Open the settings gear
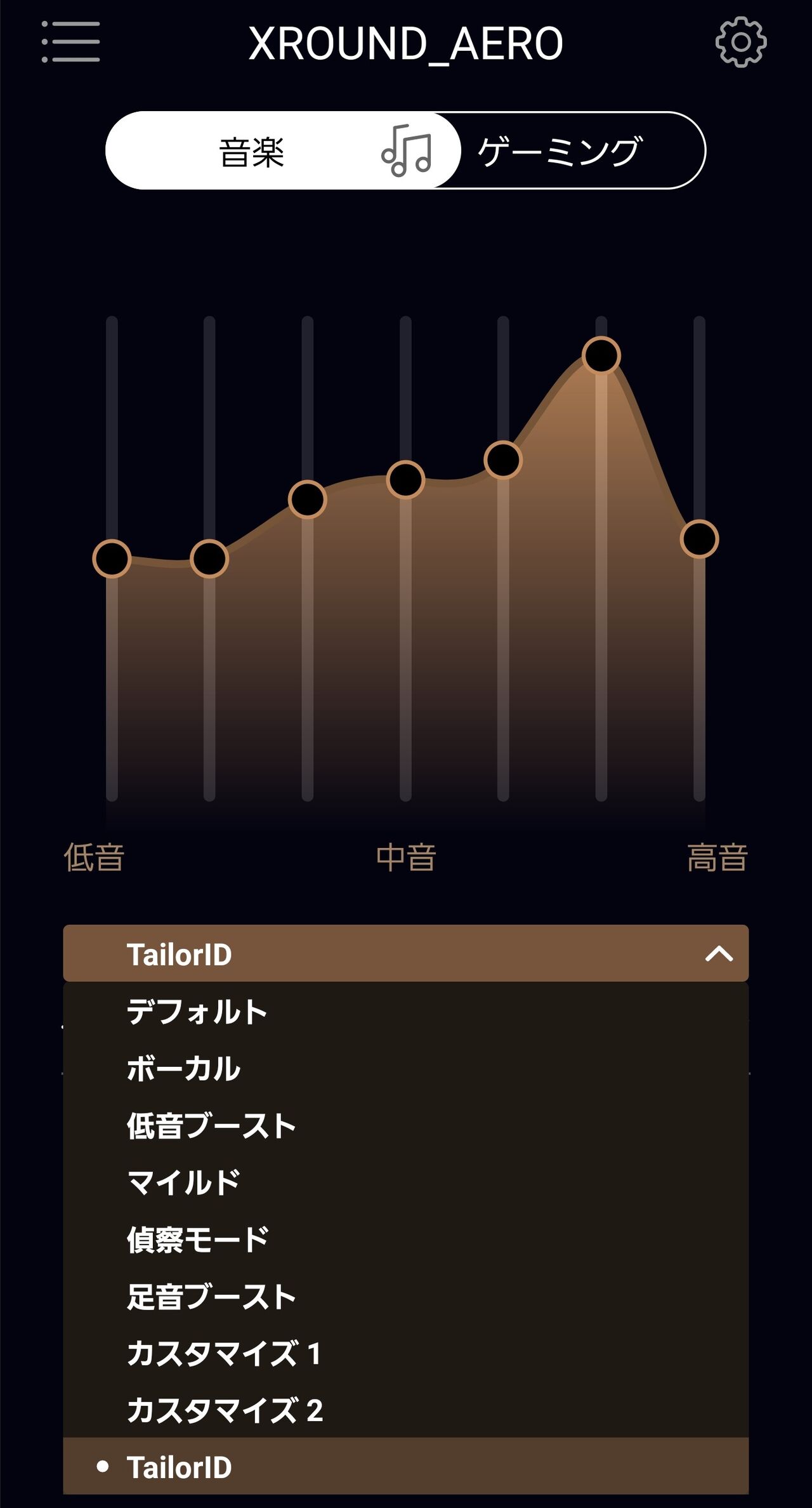This screenshot has width=812, height=1508. pyautogui.click(x=741, y=43)
